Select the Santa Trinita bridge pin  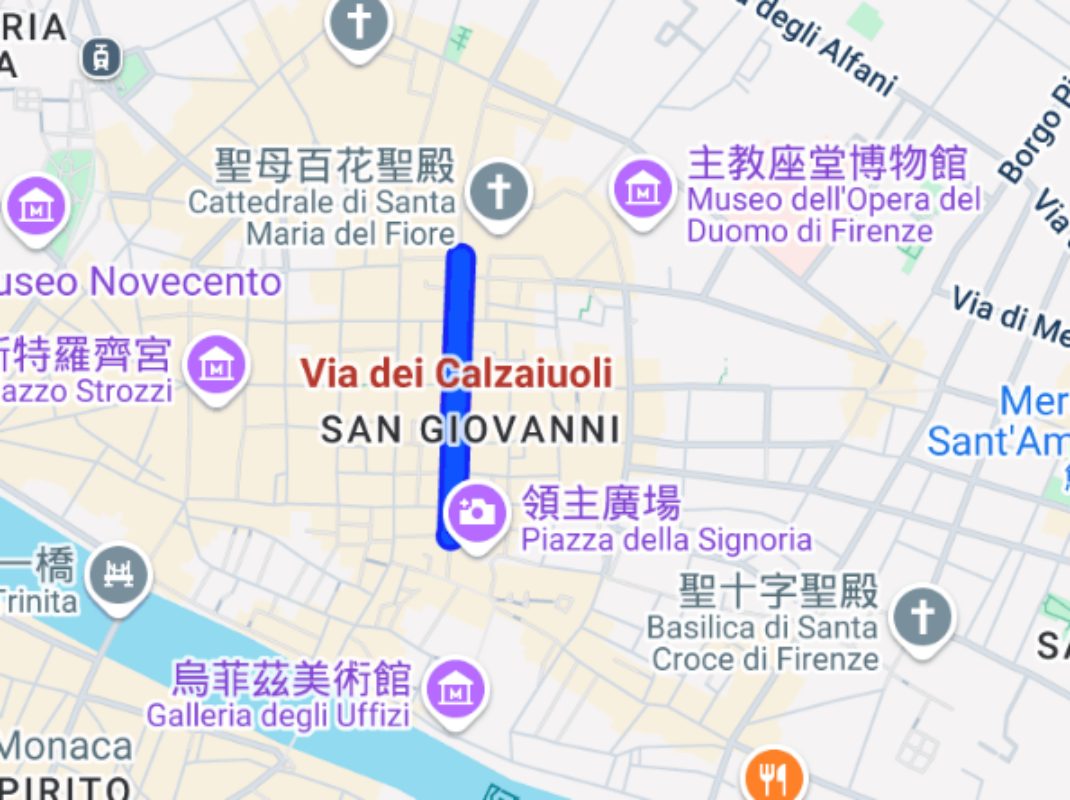coord(119,576)
